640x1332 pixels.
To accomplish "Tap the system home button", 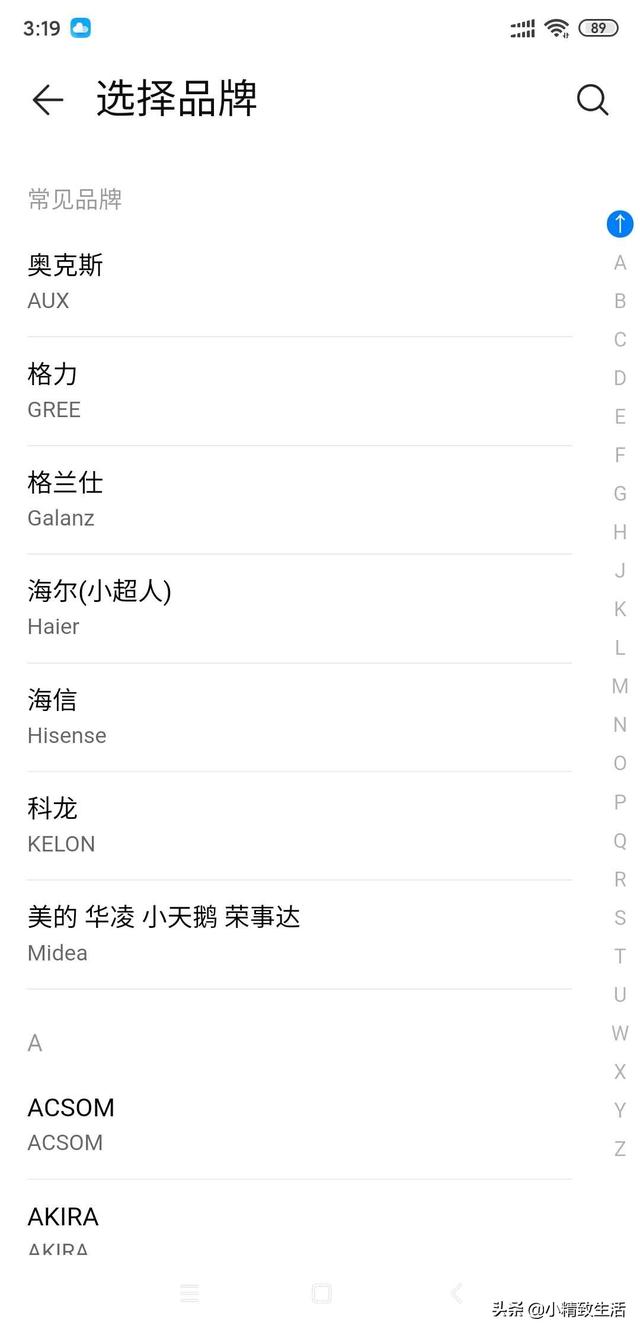I will [x=321, y=1294].
